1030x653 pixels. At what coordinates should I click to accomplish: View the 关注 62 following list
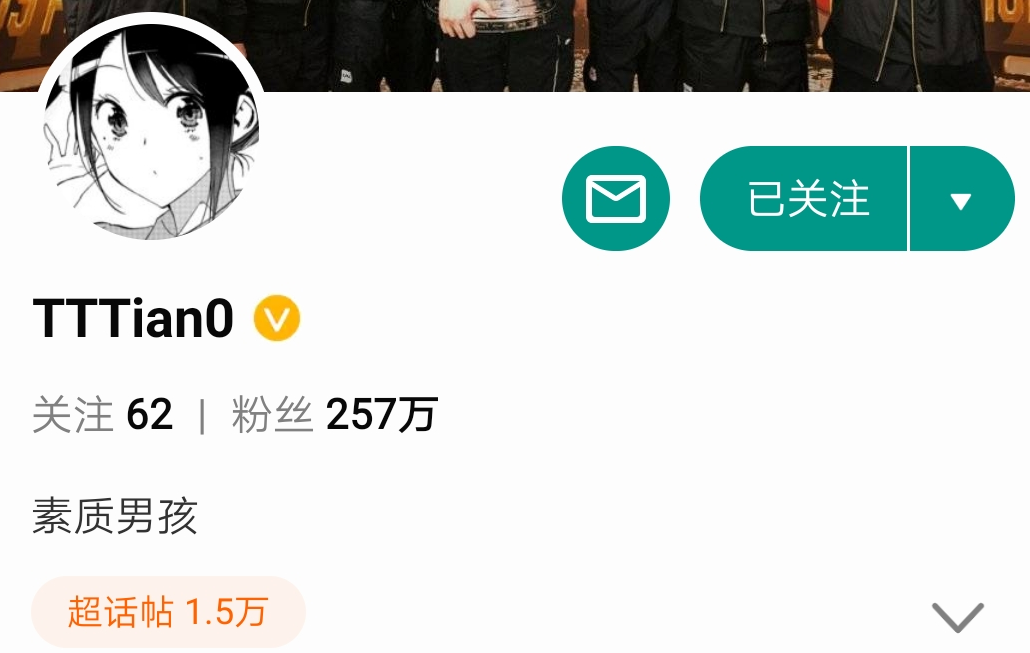[102, 414]
